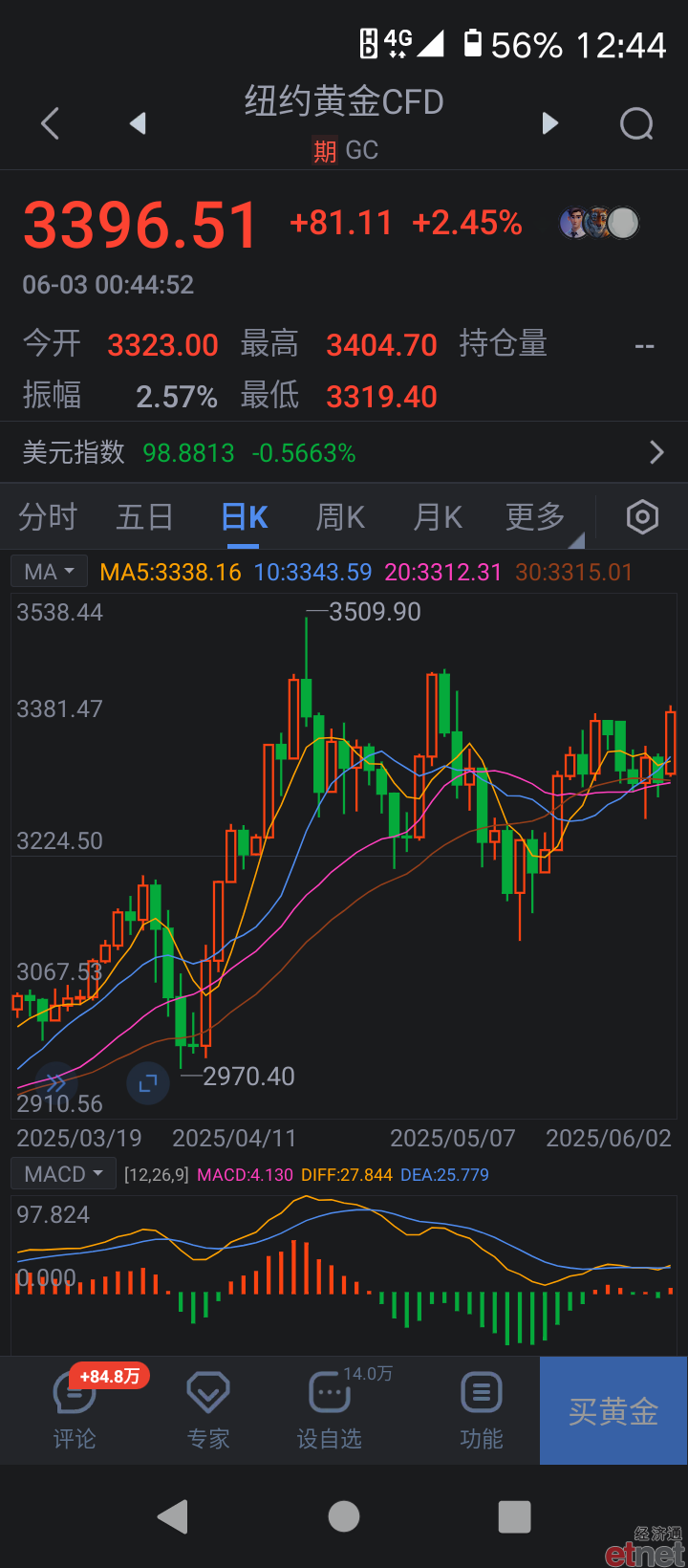The width and height of the screenshot is (688, 1568).
Task: Open chart settings hexagon icon
Action: point(642,517)
